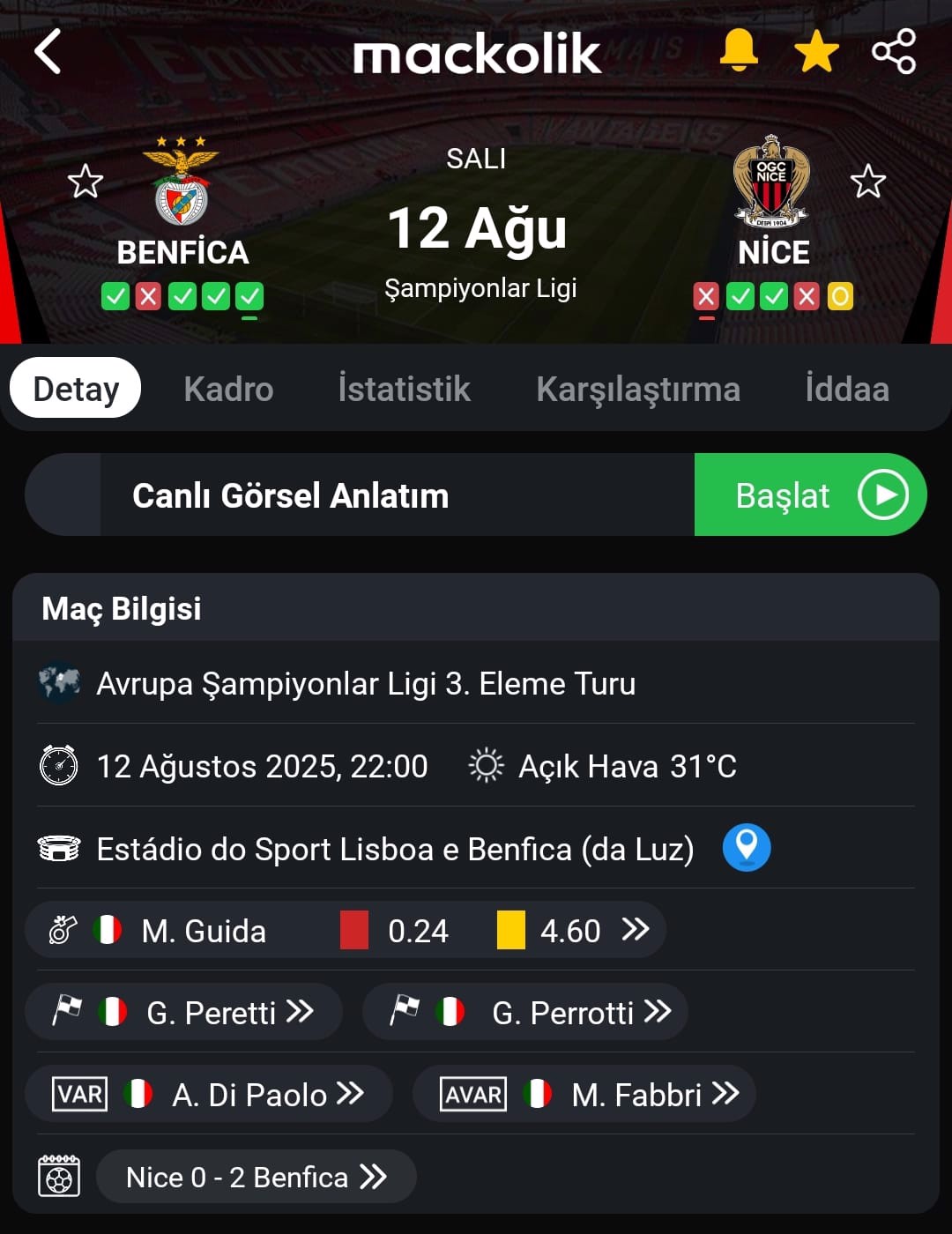The height and width of the screenshot is (1234, 952).
Task: View VAR referee A. Di Paolo
Action: click(208, 1095)
